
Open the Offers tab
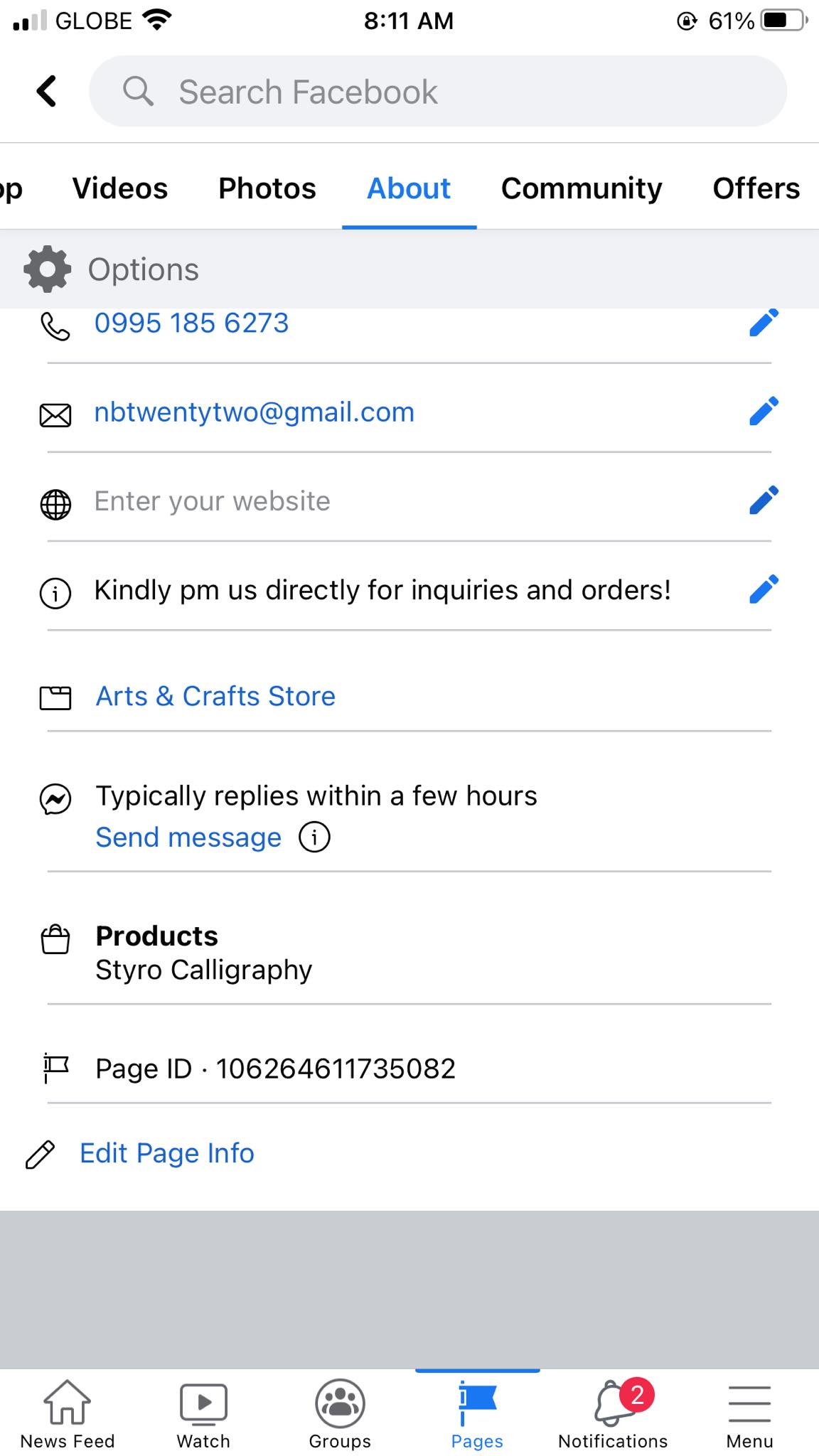click(756, 188)
